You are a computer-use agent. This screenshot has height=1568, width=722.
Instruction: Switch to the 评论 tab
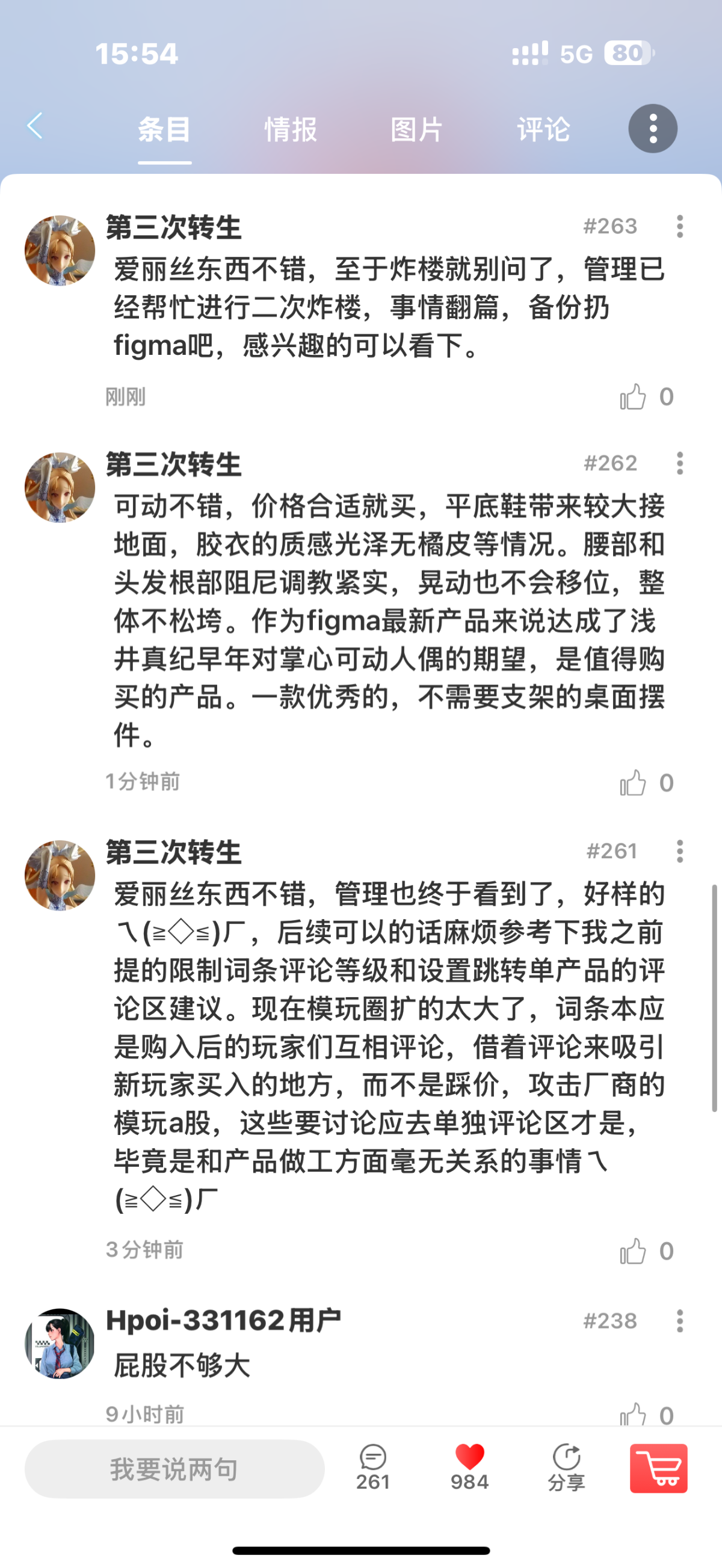click(x=543, y=129)
